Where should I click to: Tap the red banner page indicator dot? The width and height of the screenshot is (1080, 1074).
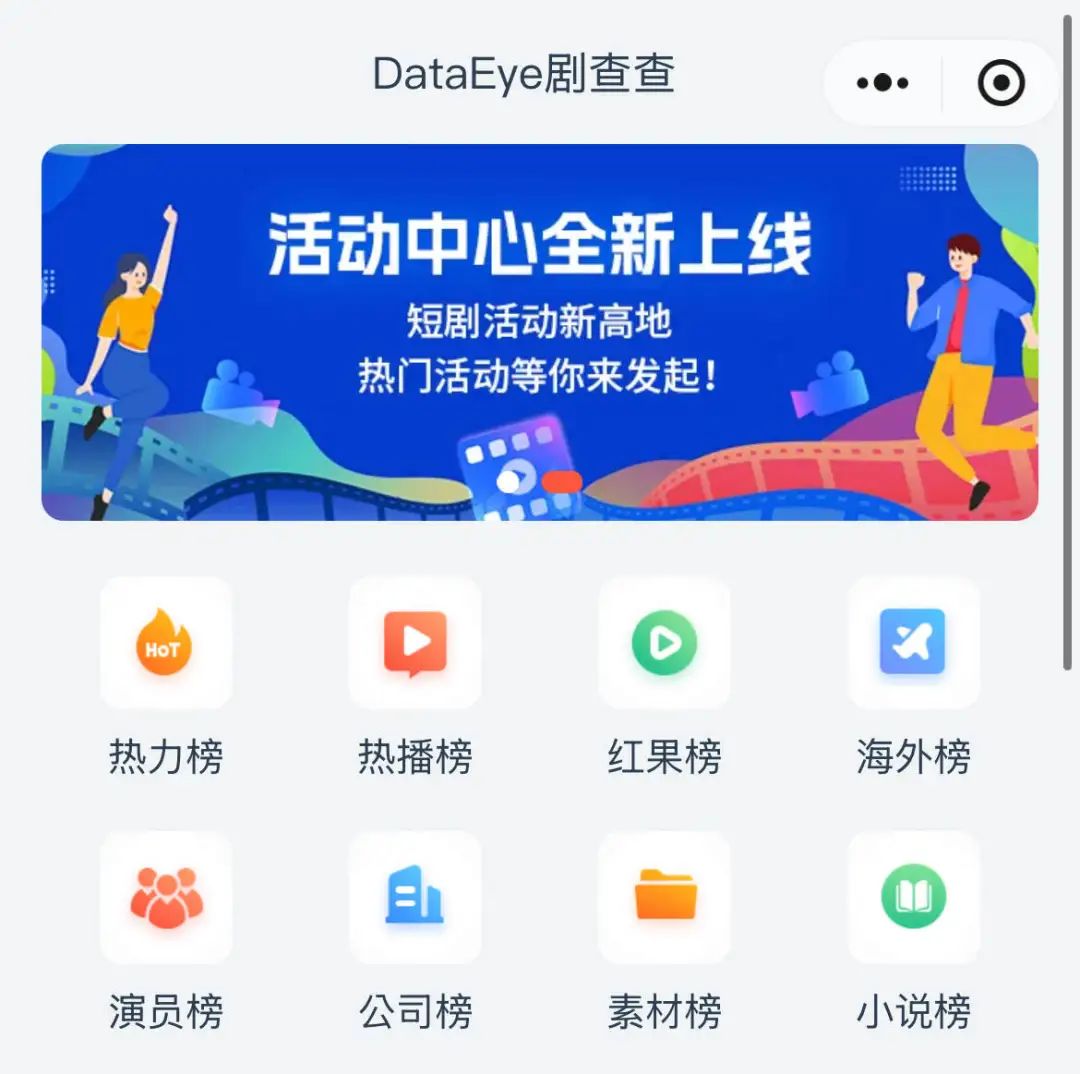562,482
